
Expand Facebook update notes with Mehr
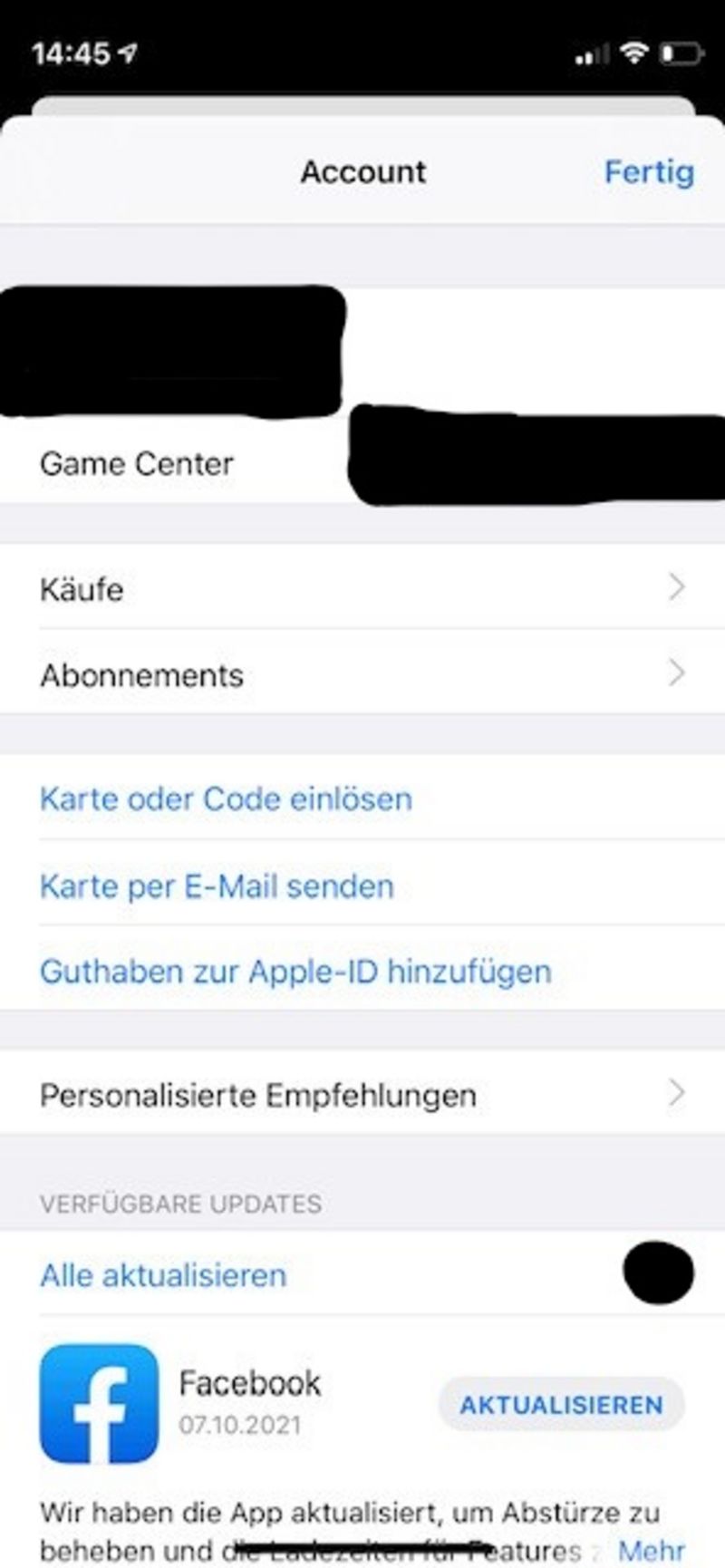click(651, 1550)
